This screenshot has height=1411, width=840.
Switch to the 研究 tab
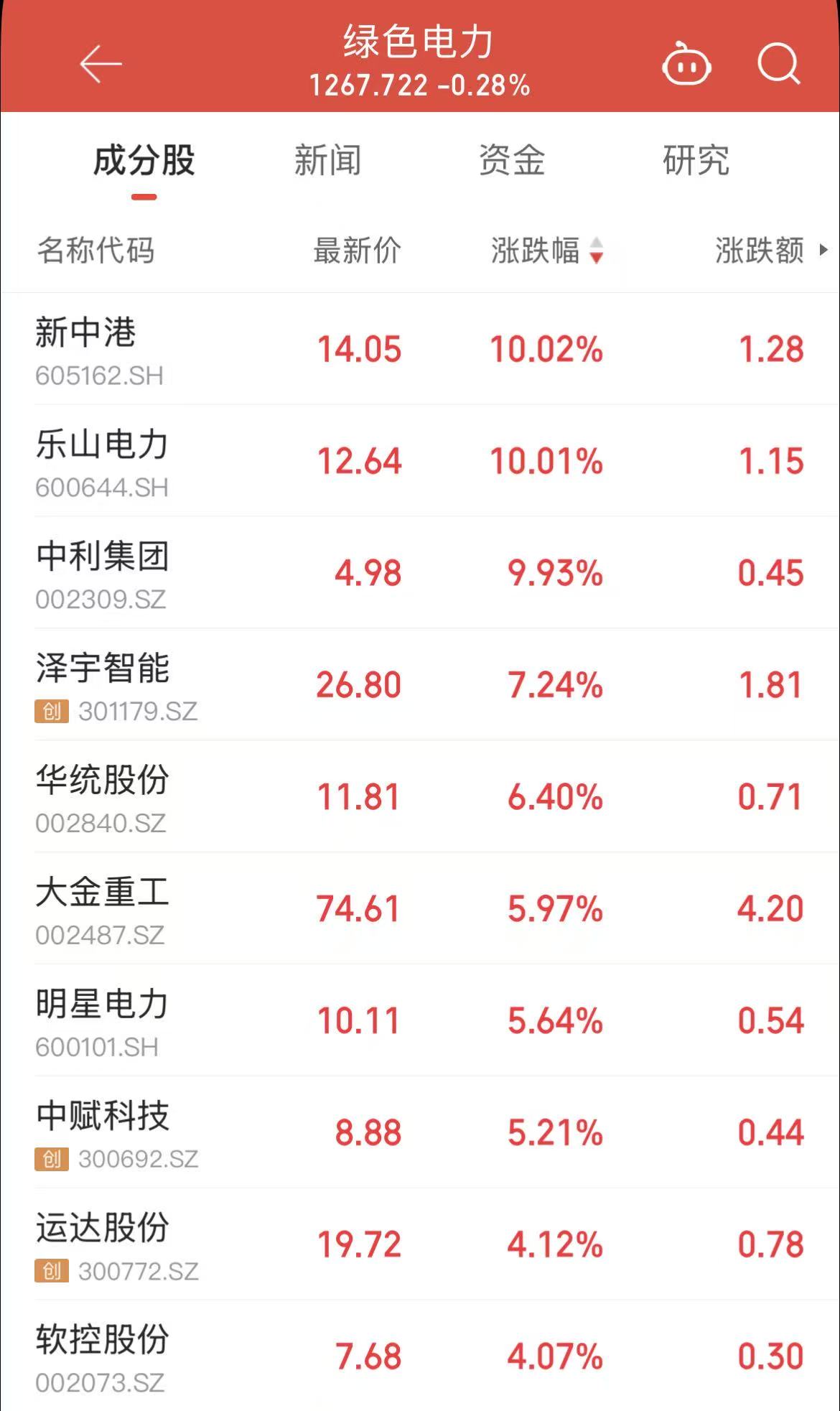[x=696, y=160]
